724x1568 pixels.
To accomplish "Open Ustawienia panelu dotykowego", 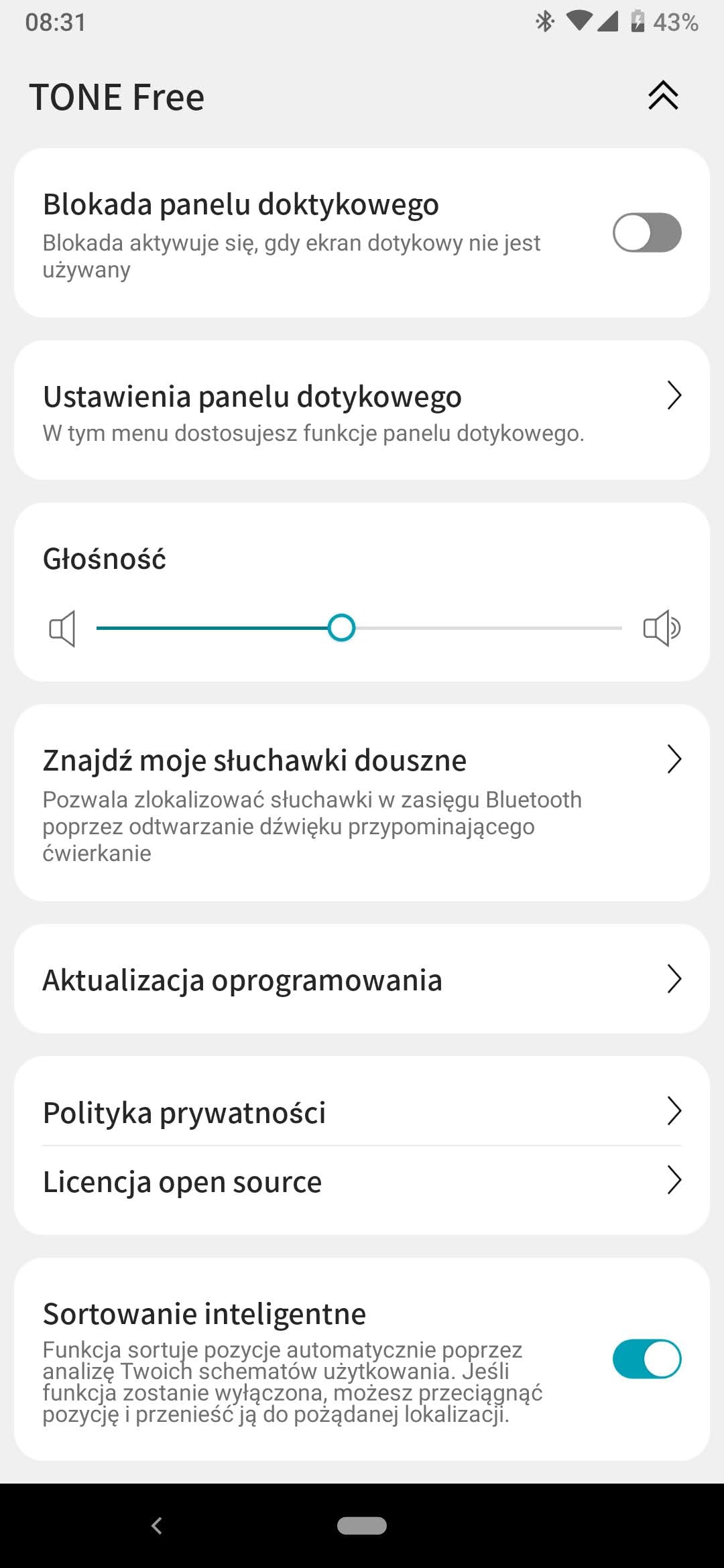I will point(362,410).
